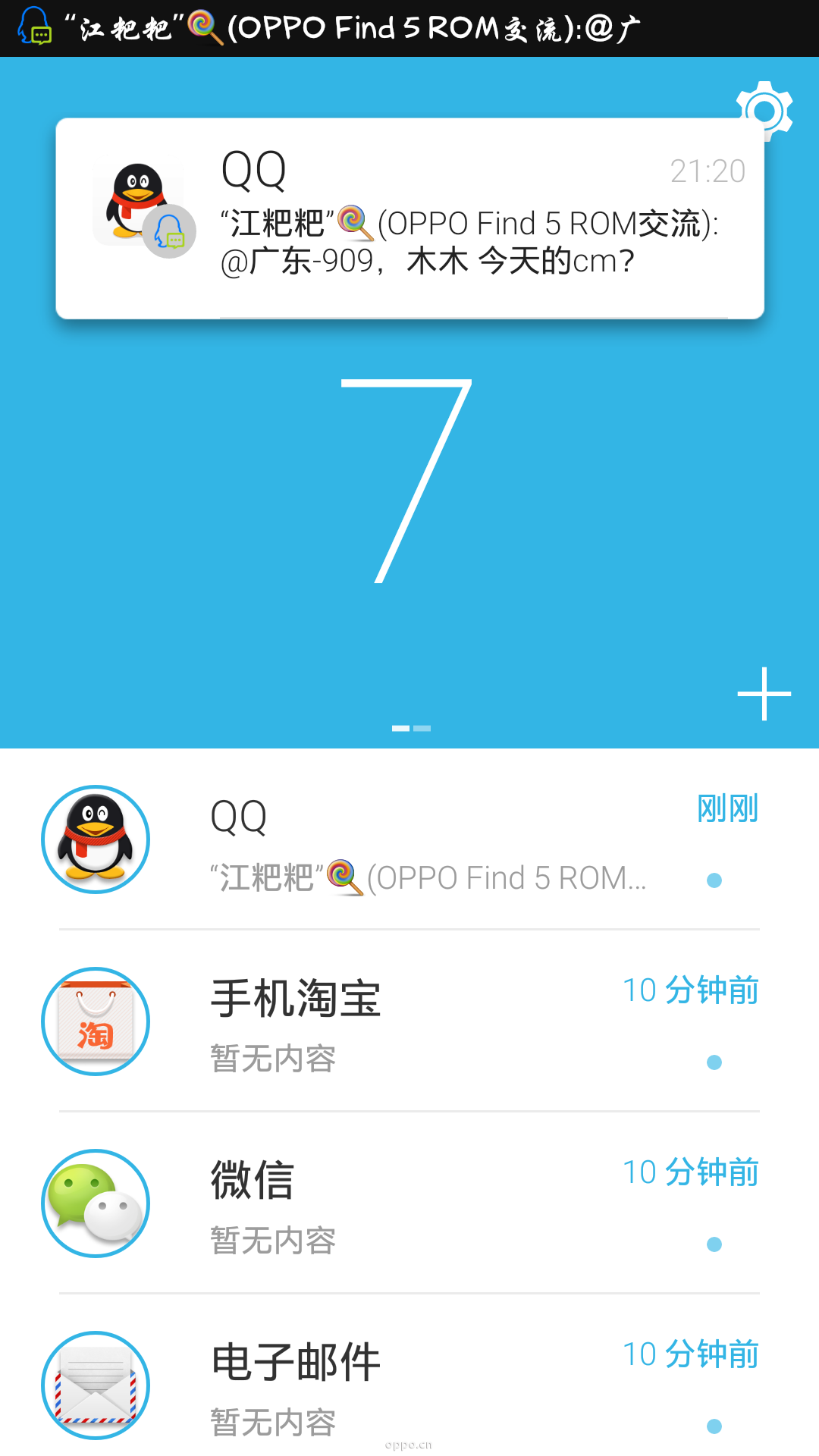Open the 电子邮件 notification row
Image resolution: width=819 pixels, height=1456 pixels.
point(409,1385)
